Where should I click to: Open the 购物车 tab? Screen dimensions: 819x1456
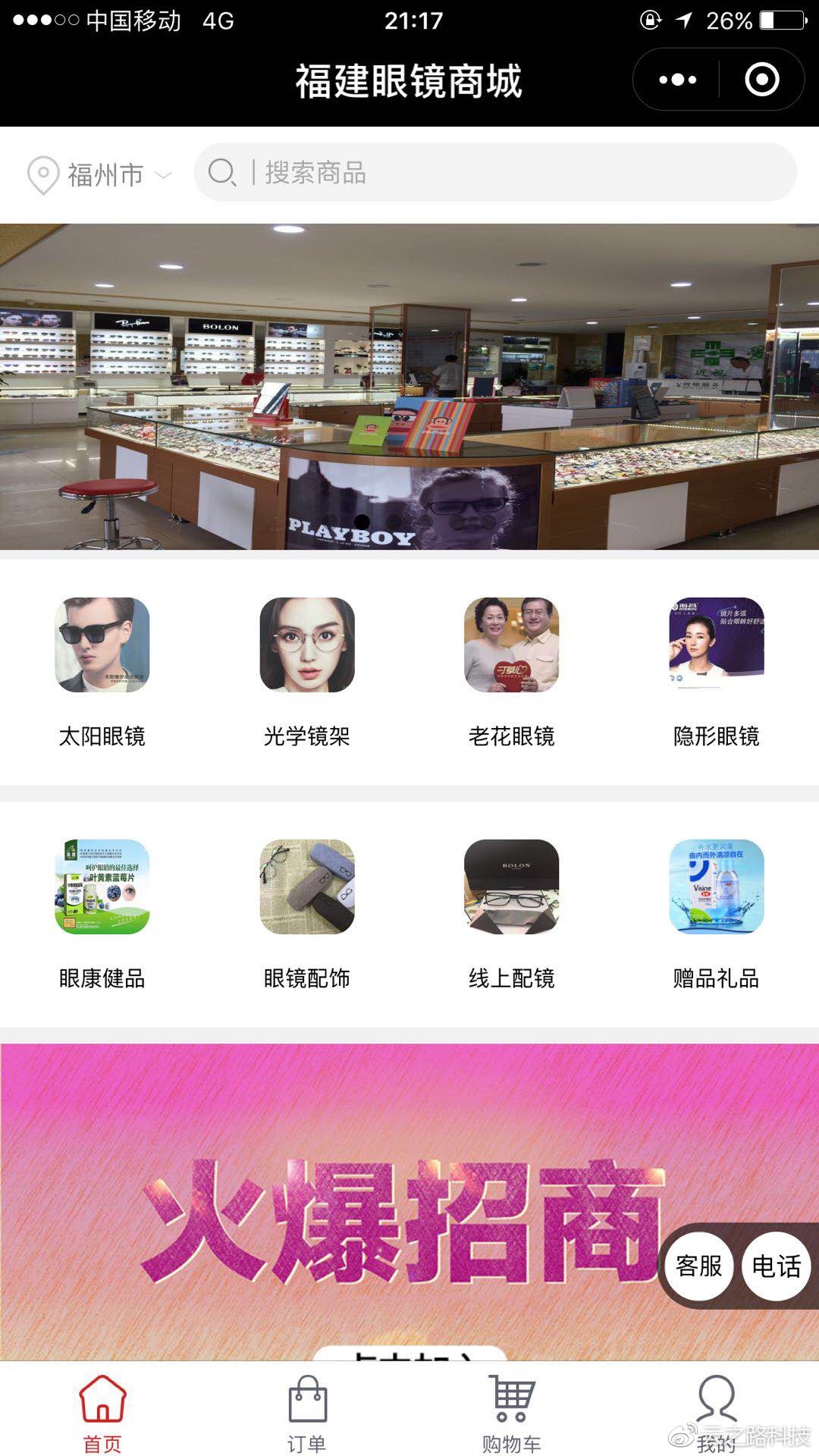click(512, 1414)
